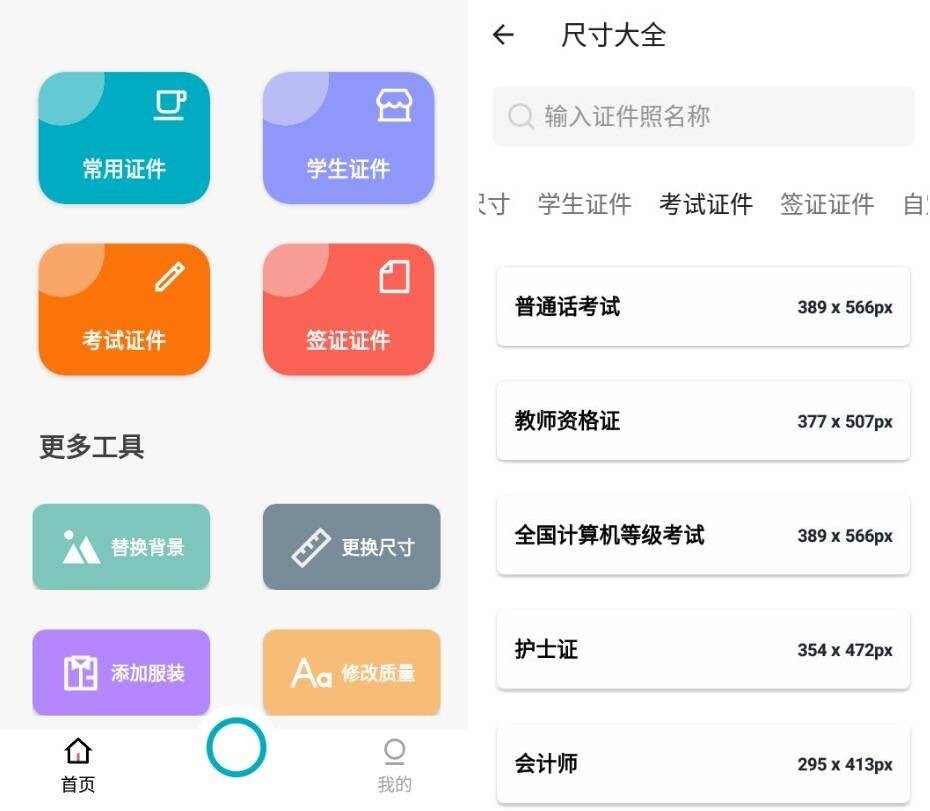Open the red 签证证件 card
Viewport: 930px width, 811px height.
348,309
